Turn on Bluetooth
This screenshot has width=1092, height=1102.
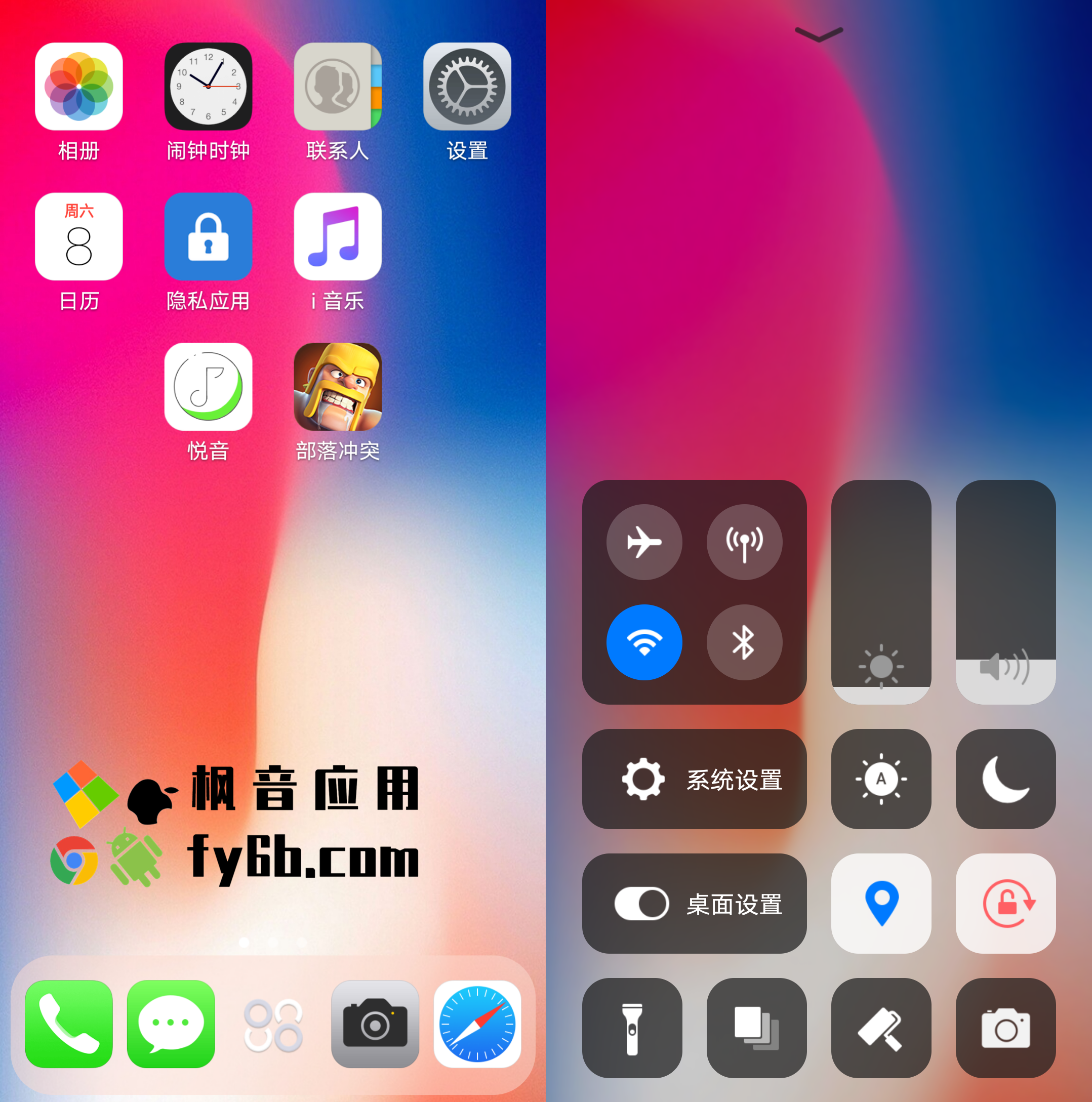coord(744,642)
